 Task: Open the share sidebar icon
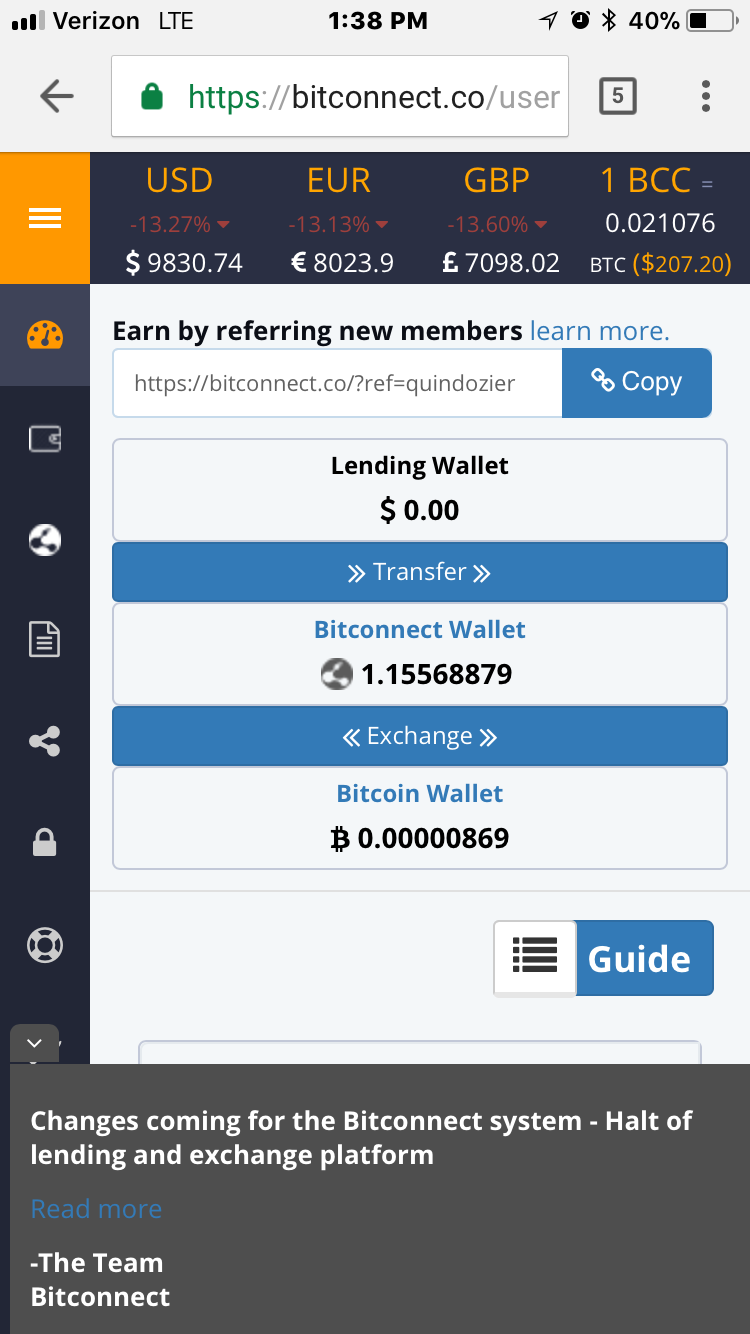tap(45, 741)
